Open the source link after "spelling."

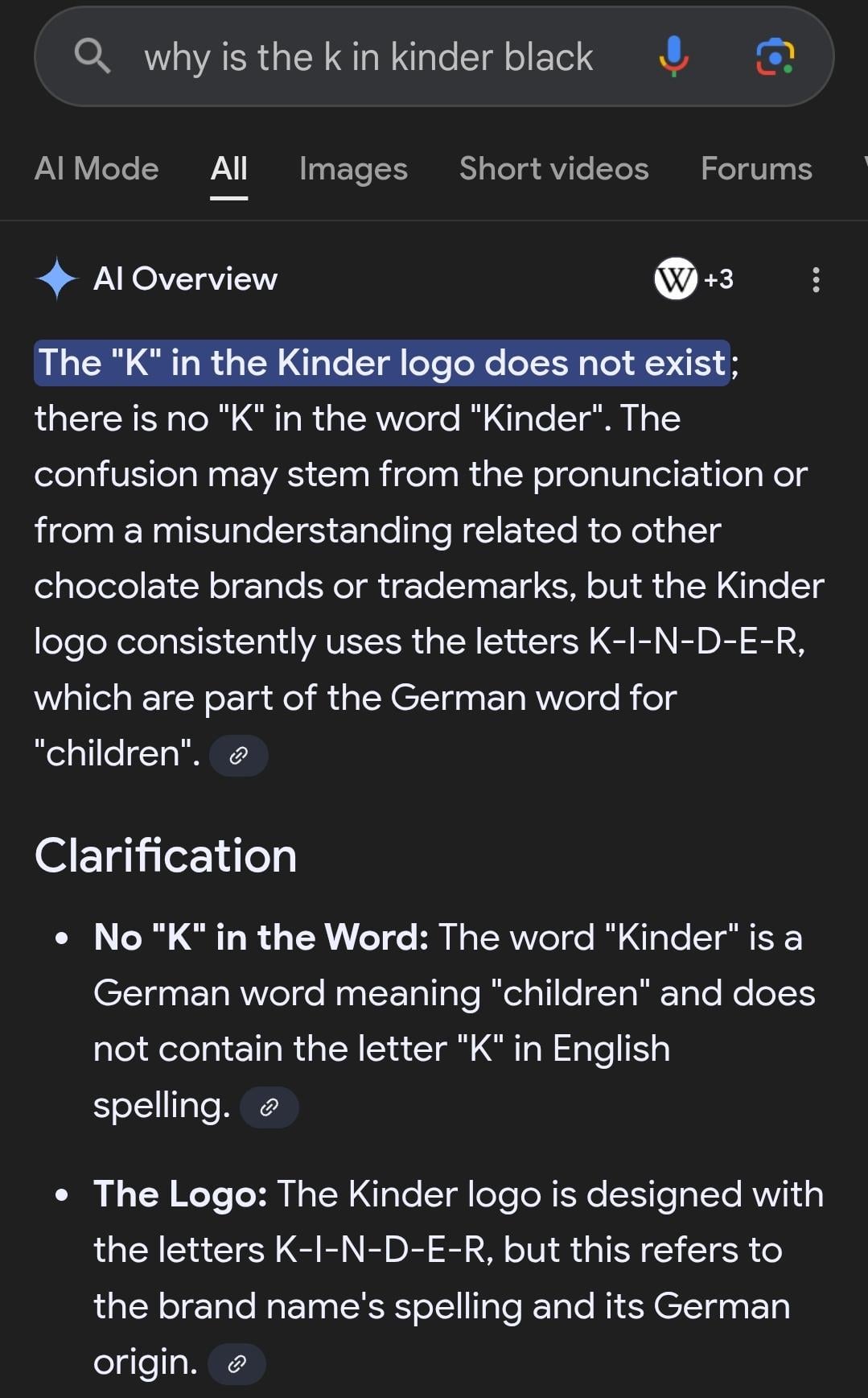point(269,1107)
